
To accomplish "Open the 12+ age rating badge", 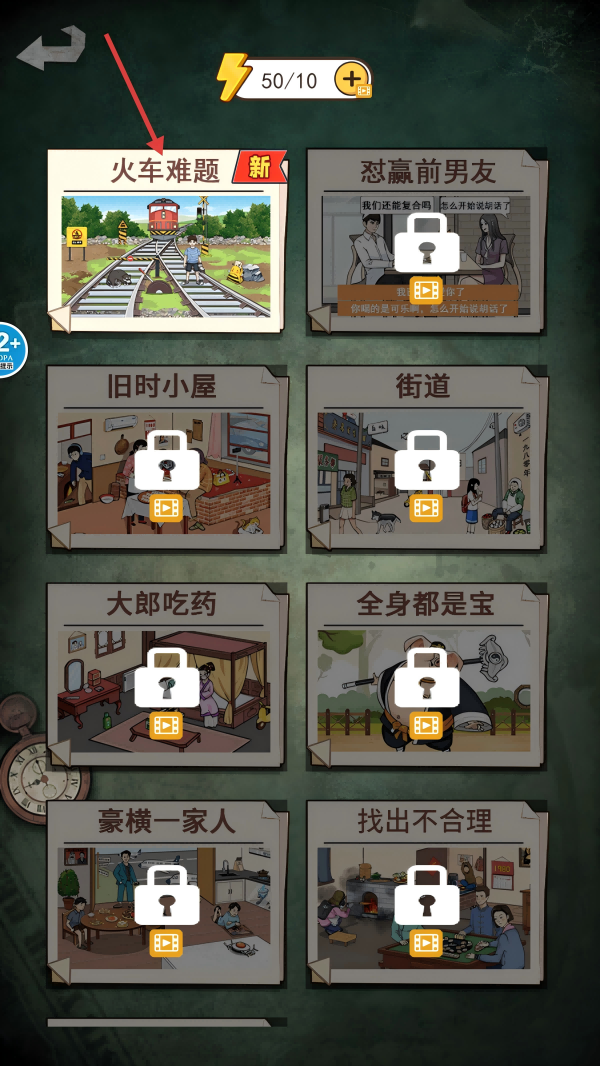I will pyautogui.click(x=10, y=349).
